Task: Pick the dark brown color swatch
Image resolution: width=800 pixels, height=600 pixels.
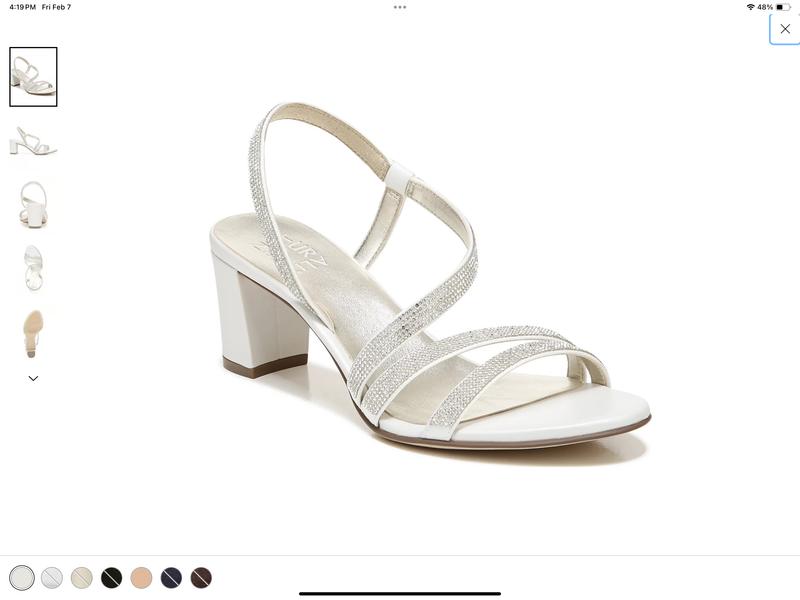Action: [201, 577]
